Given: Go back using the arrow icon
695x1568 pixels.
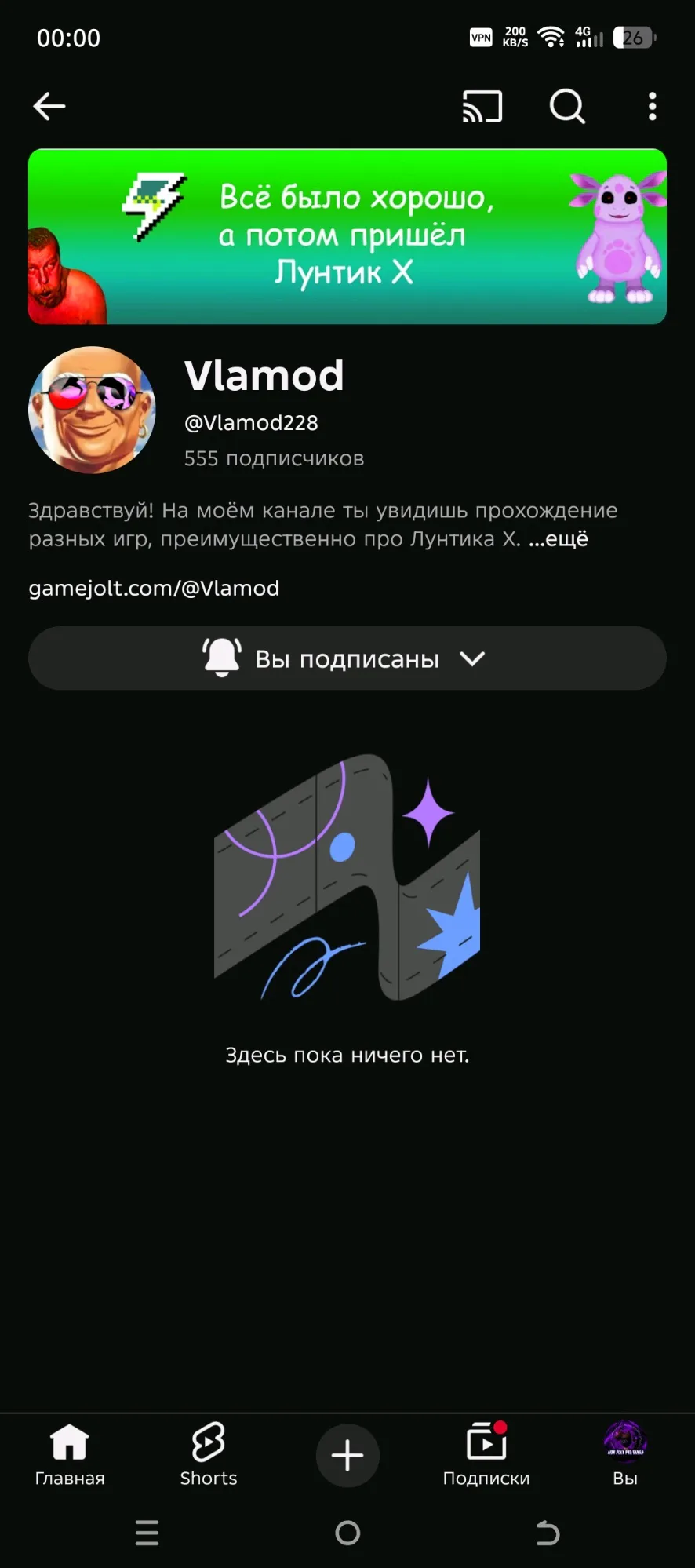Looking at the screenshot, I should 49,106.
